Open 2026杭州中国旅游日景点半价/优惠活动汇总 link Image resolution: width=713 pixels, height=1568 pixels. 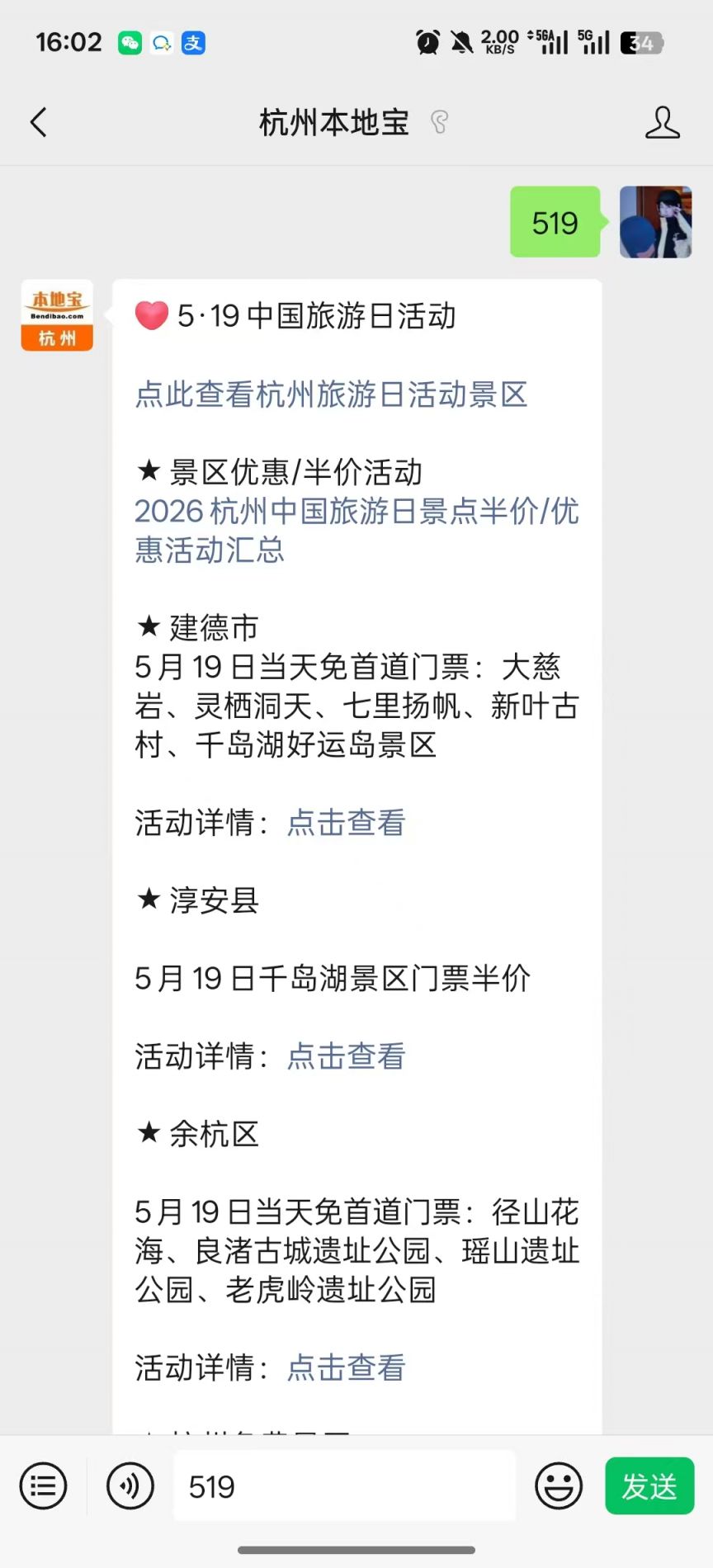tap(356, 530)
